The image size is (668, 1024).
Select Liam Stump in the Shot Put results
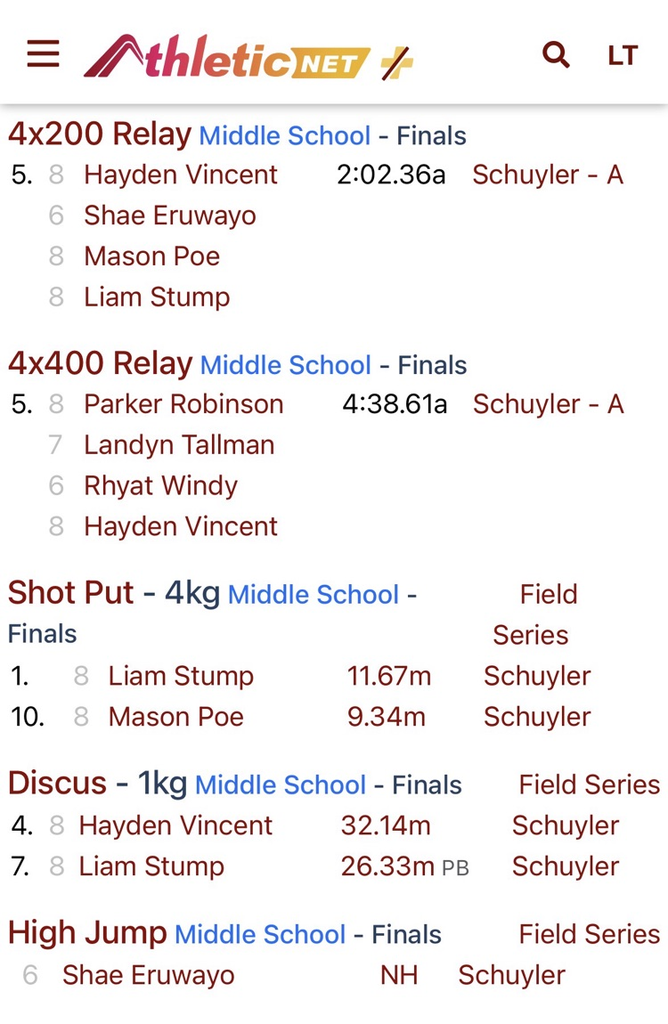(x=181, y=676)
